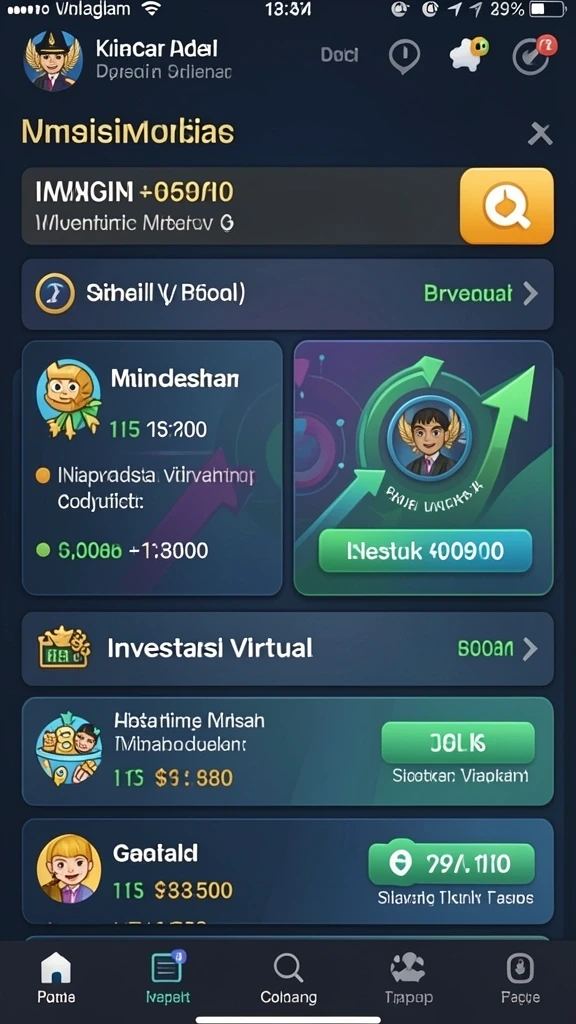Image resolution: width=576 pixels, height=1024 pixels.
Task: Switch to the Ivapelt tab
Action: [168, 978]
